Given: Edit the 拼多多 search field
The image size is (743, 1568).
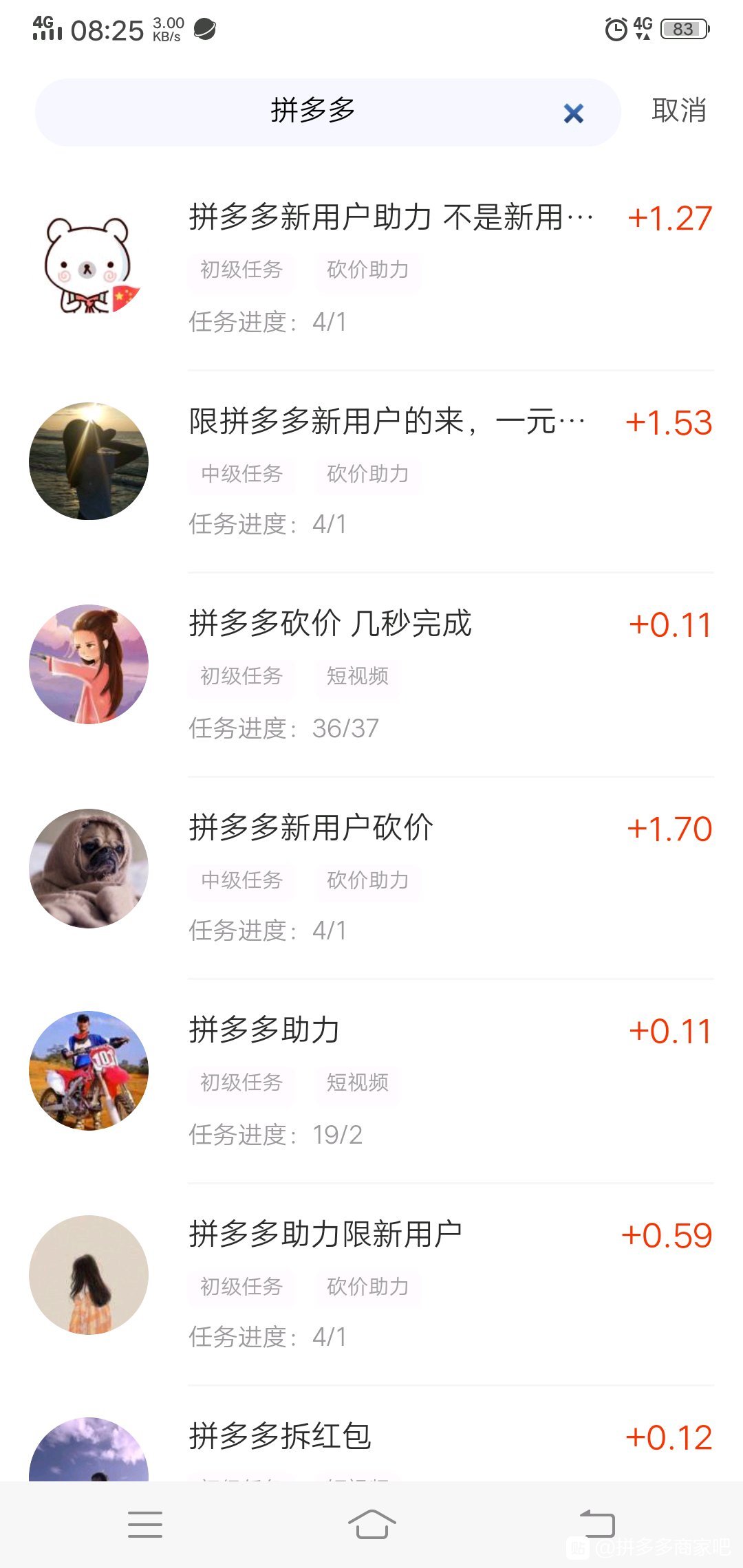Looking at the screenshot, I should click(313, 111).
